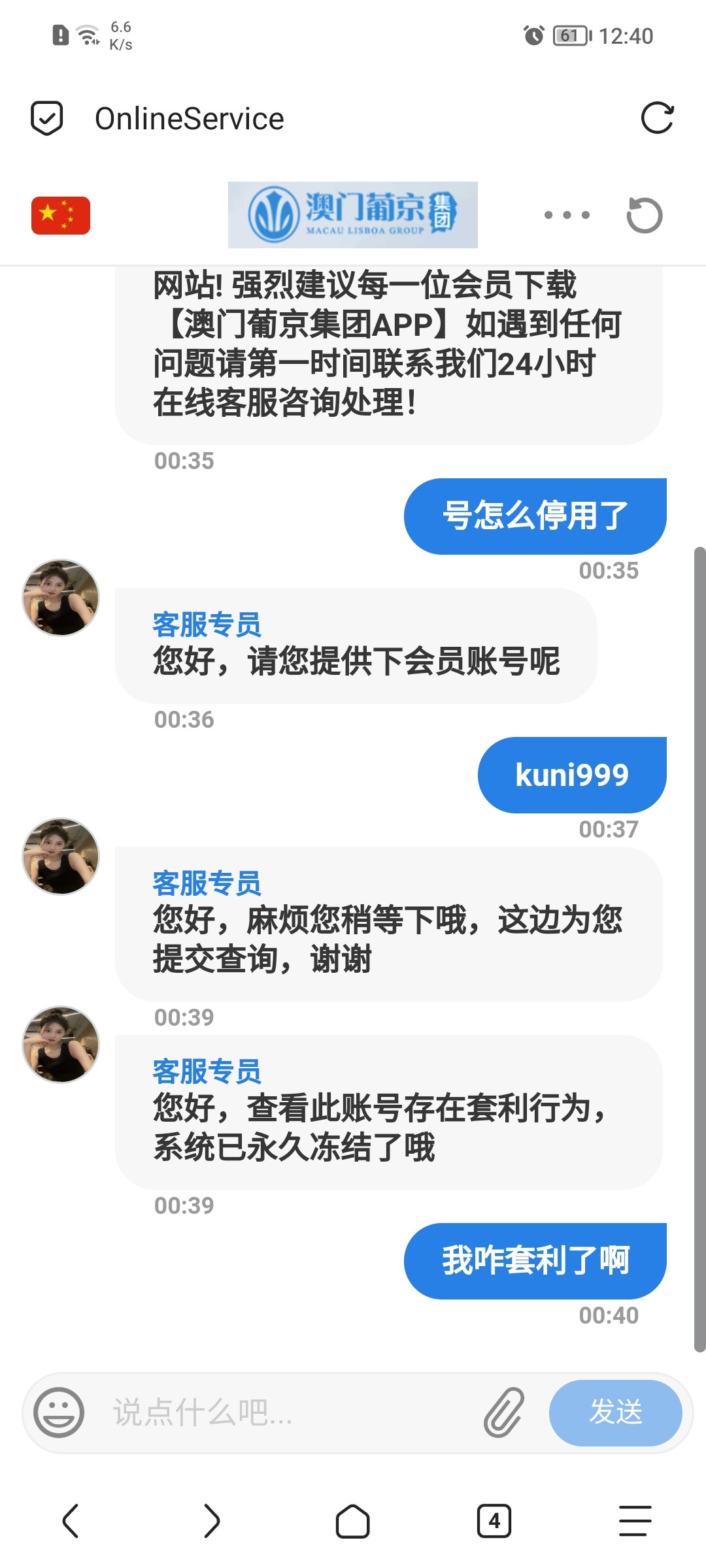
Task: Reload the page in the browser
Action: pos(657,118)
